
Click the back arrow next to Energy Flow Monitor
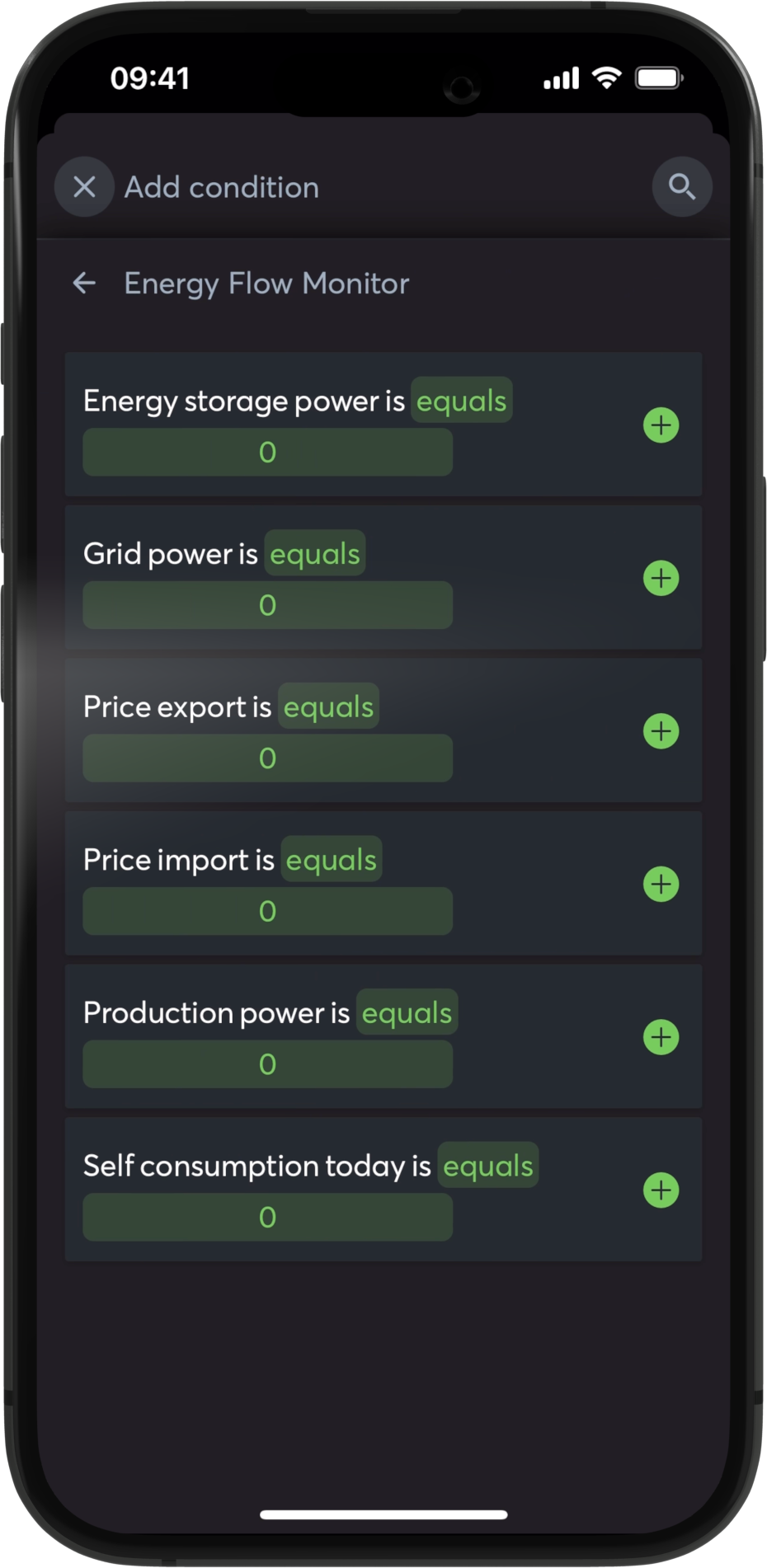tap(85, 283)
